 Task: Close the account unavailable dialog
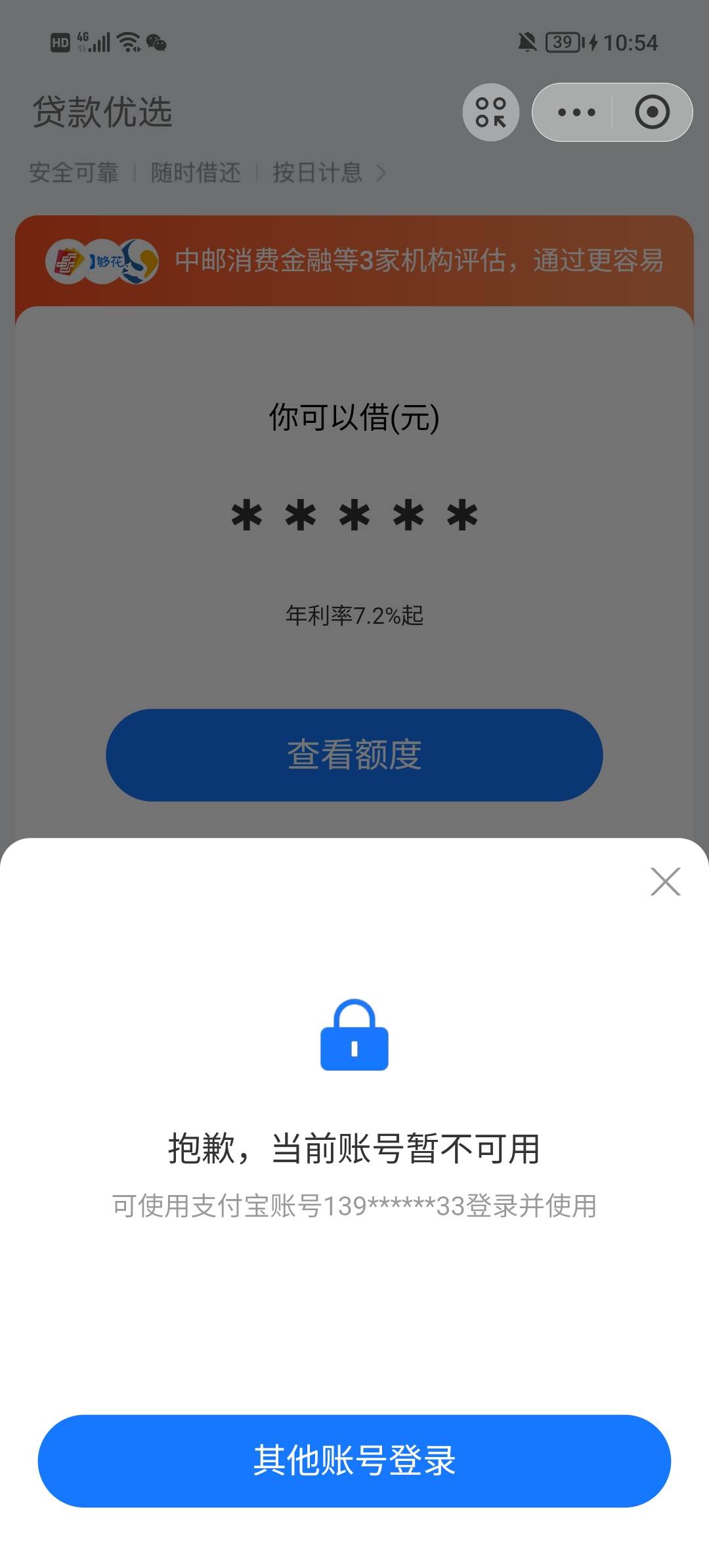tap(665, 882)
